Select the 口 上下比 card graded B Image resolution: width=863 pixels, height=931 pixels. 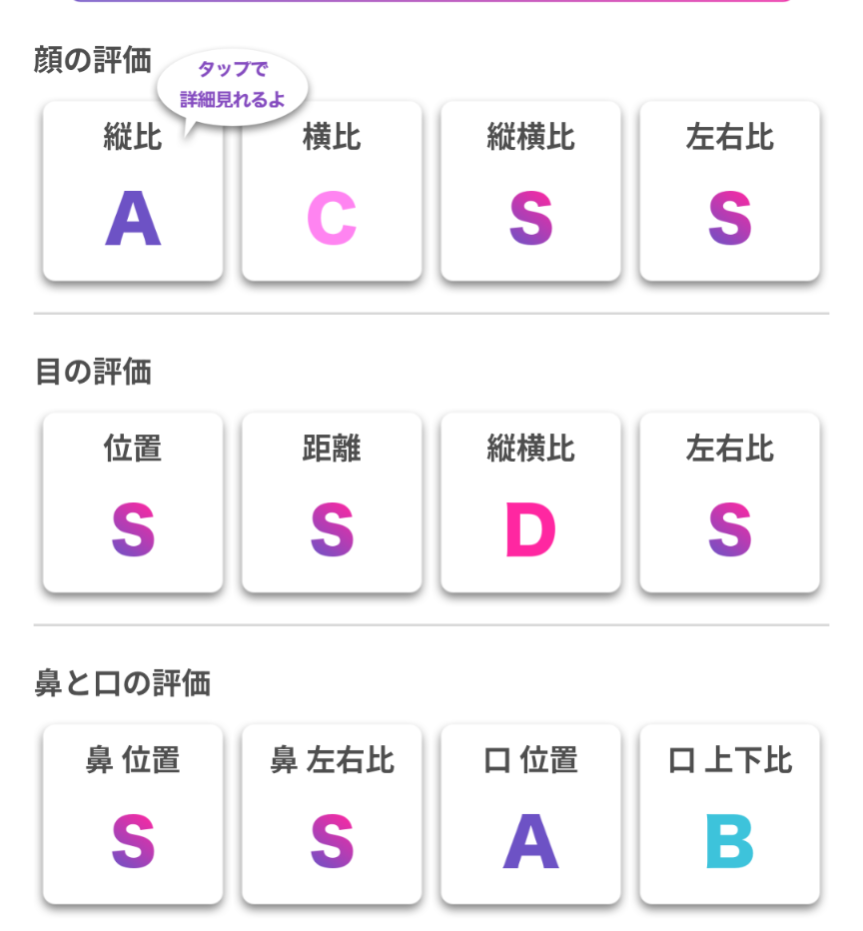(729, 815)
